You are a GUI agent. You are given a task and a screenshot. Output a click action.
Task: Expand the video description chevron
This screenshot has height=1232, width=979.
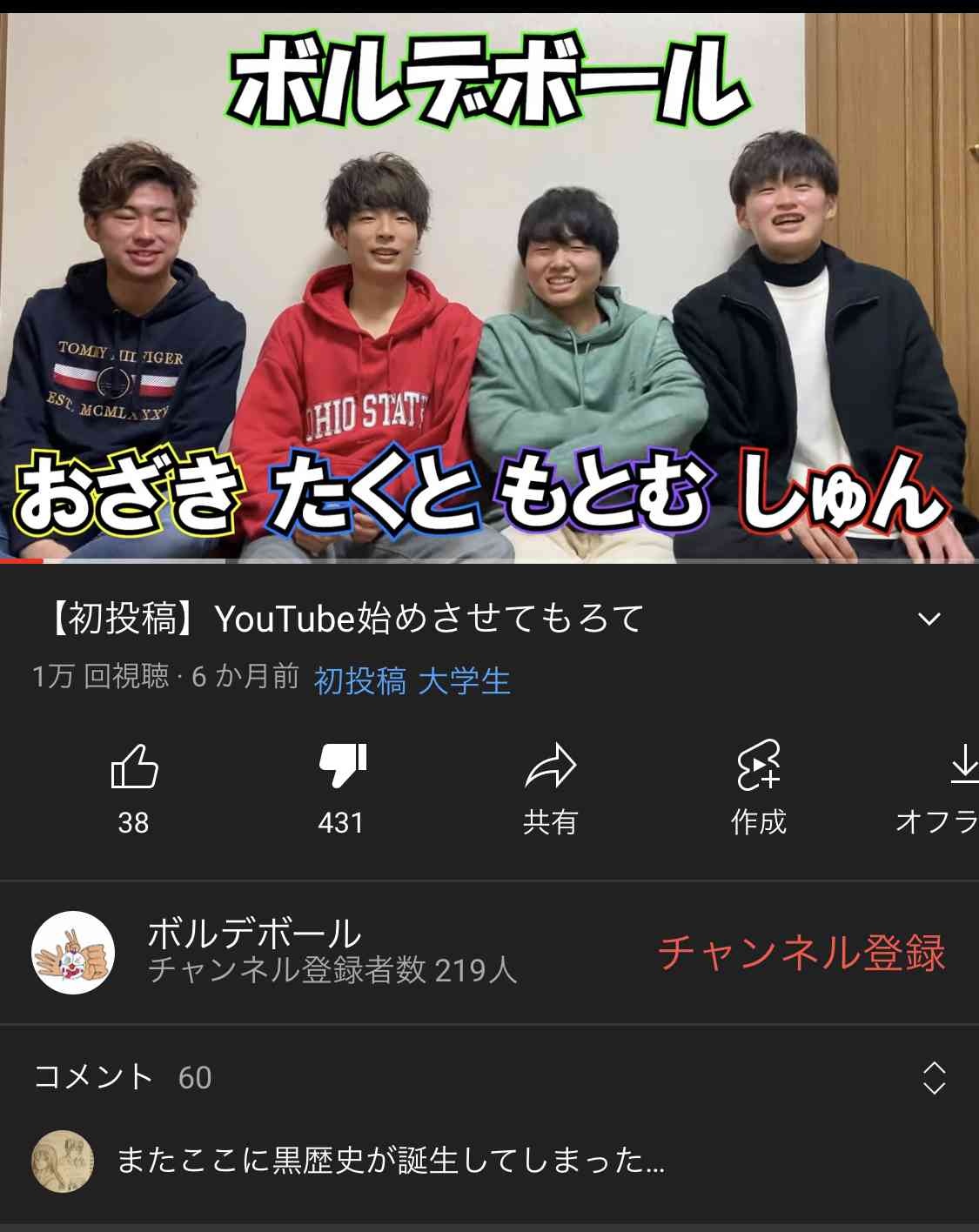929,619
